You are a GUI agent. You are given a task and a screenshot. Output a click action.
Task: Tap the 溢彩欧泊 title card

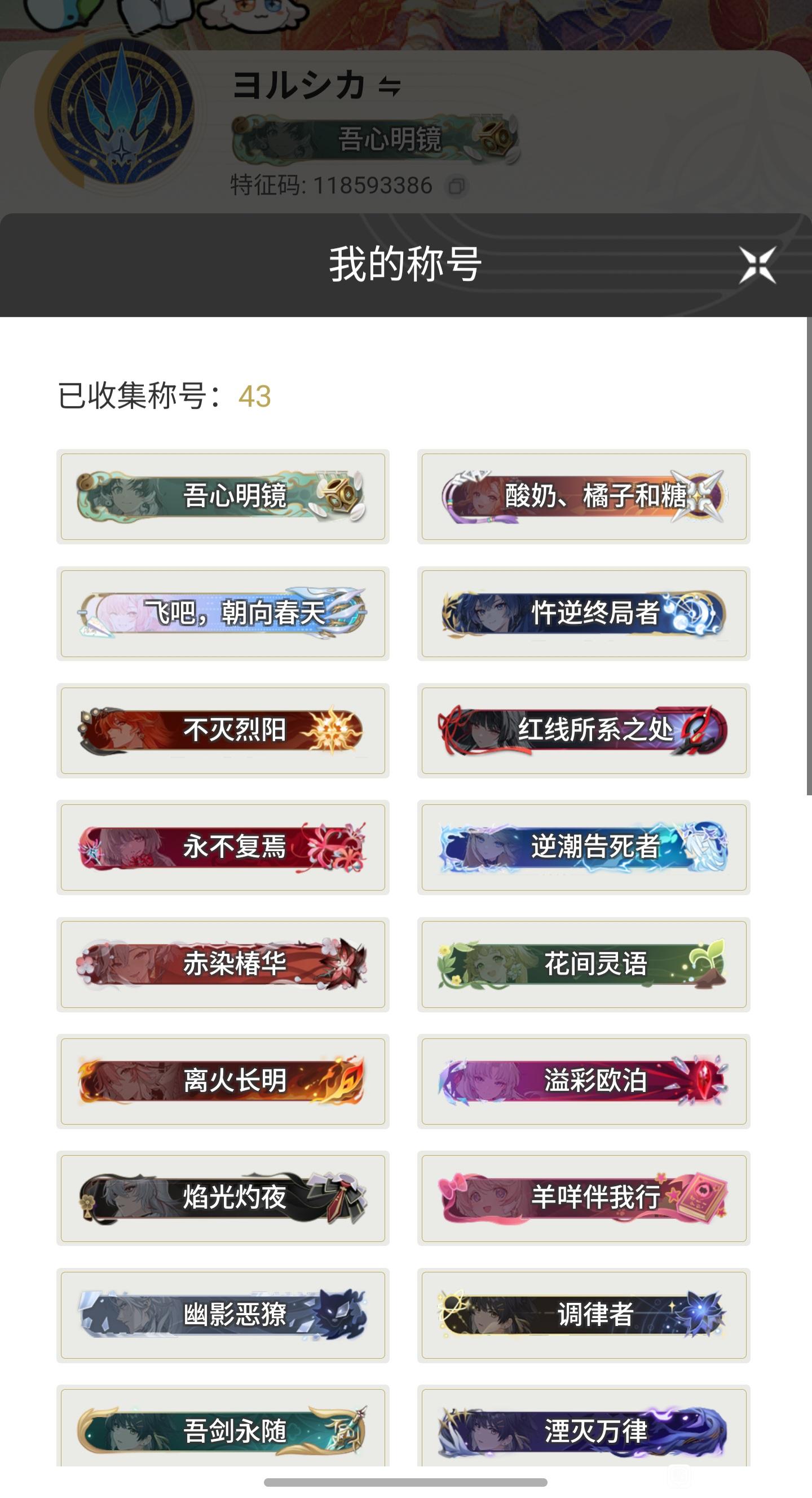pos(584,1081)
